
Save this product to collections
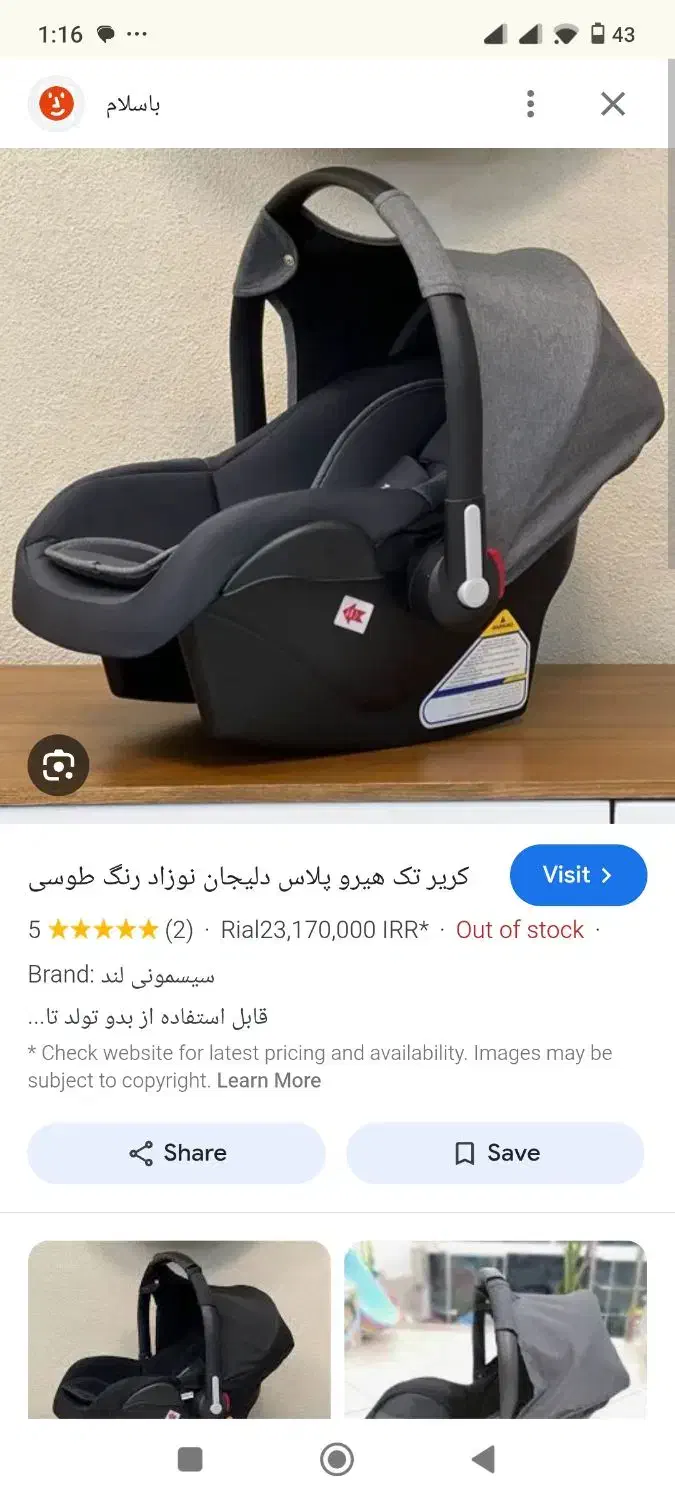coord(495,1153)
